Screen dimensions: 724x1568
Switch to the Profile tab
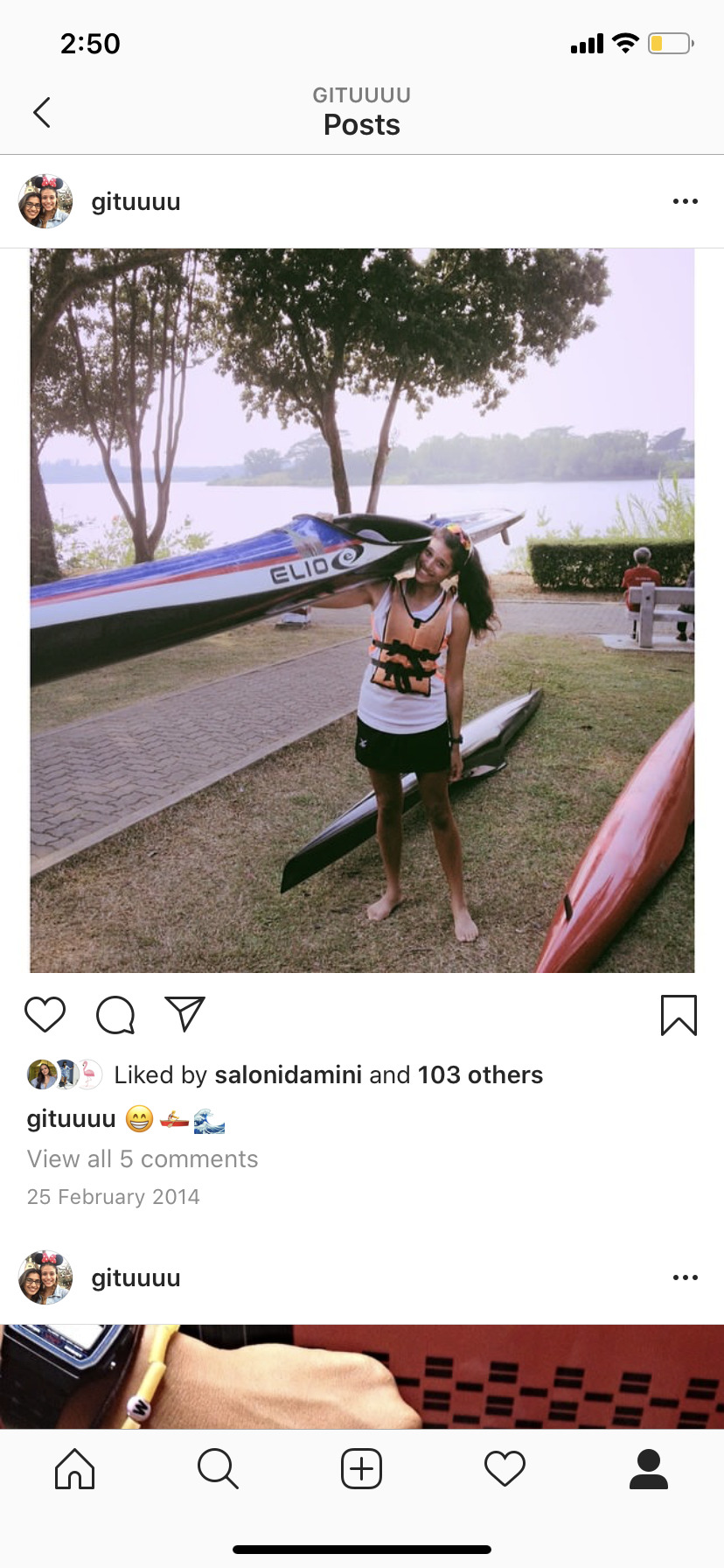(x=648, y=1468)
